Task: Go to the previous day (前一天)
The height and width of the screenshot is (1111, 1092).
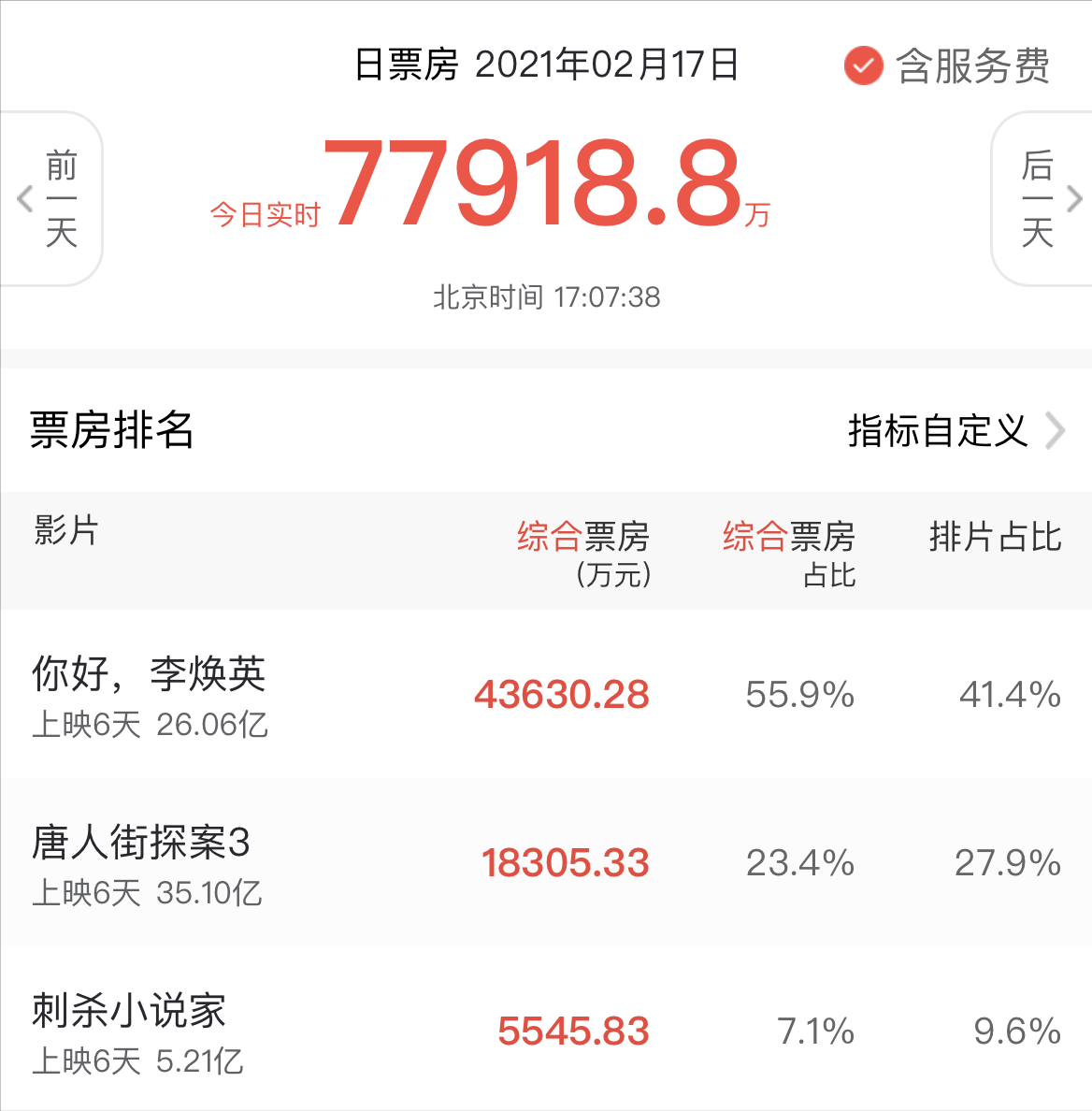Action: click(x=51, y=198)
